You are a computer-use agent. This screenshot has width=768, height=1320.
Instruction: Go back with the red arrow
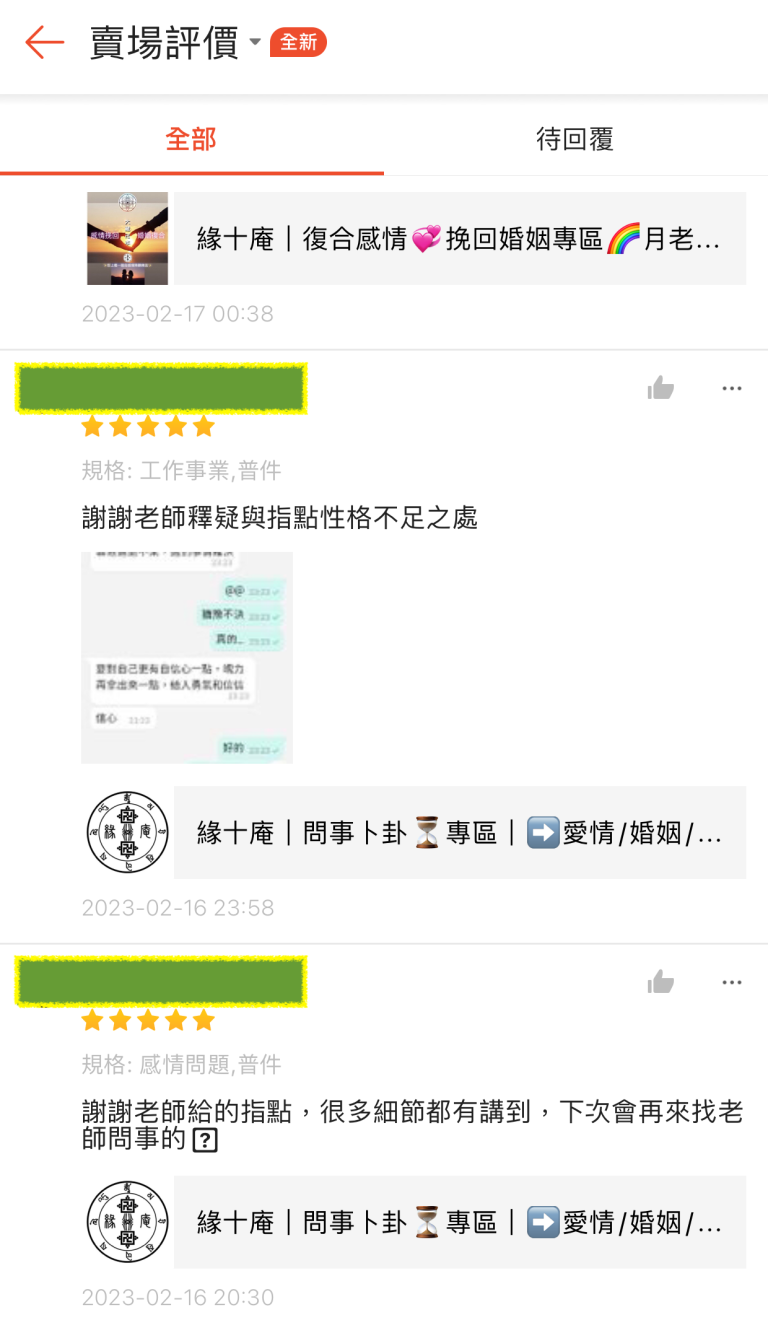(44, 43)
